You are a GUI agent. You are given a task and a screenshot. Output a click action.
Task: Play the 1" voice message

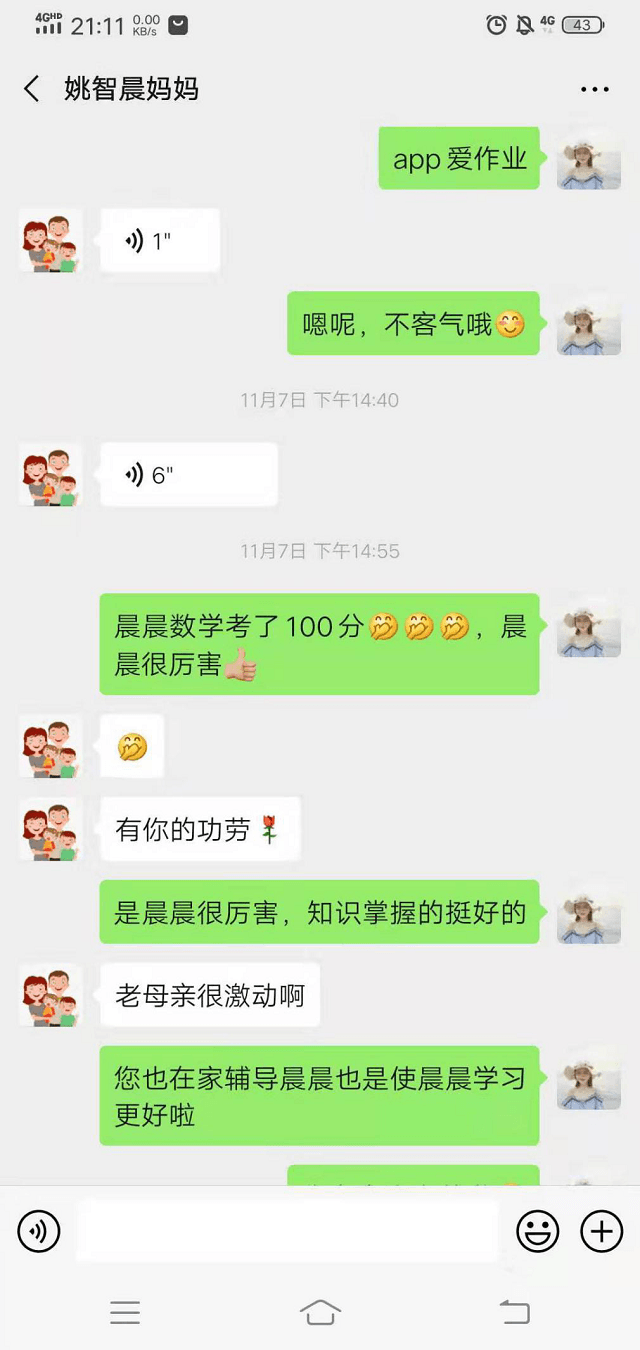click(160, 241)
